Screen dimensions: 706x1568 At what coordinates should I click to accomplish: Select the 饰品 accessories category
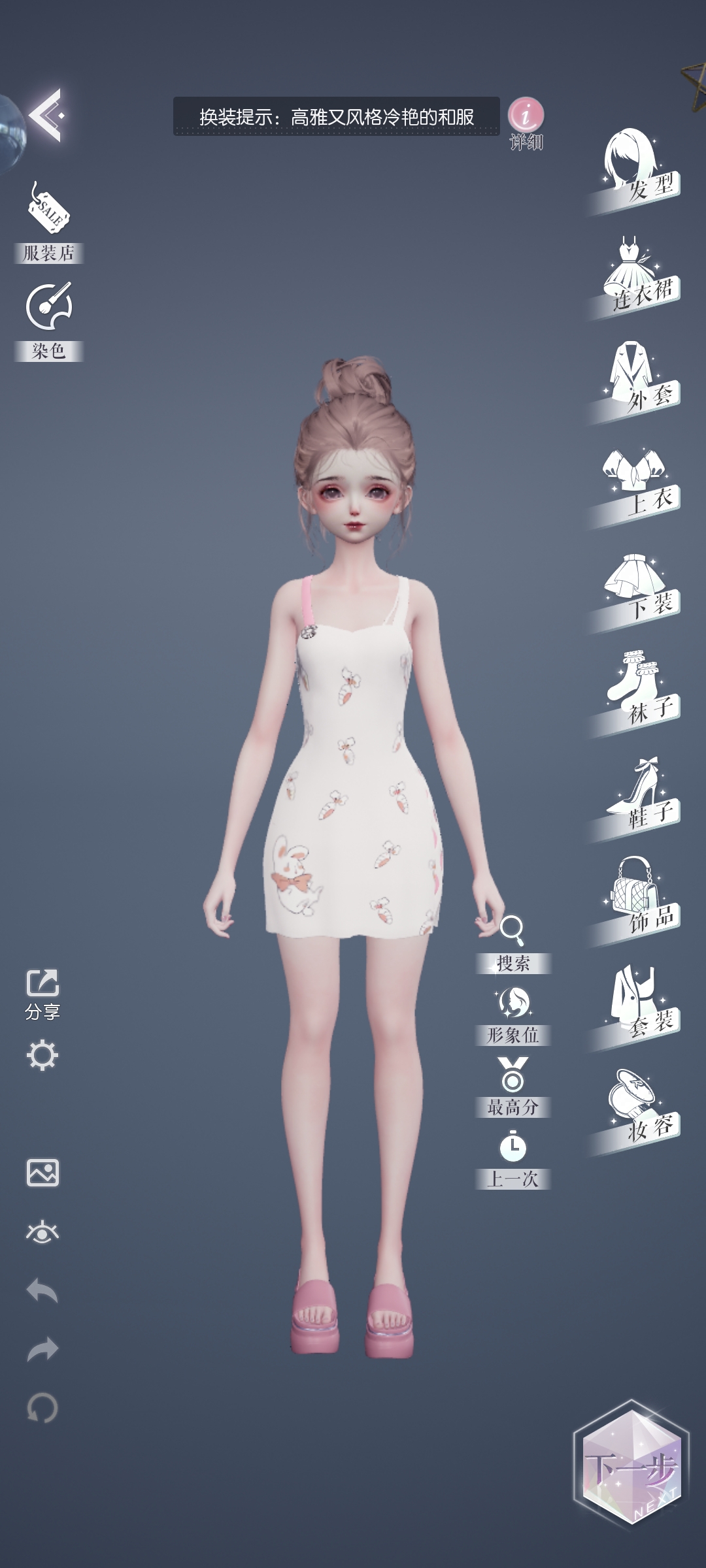(x=637, y=902)
